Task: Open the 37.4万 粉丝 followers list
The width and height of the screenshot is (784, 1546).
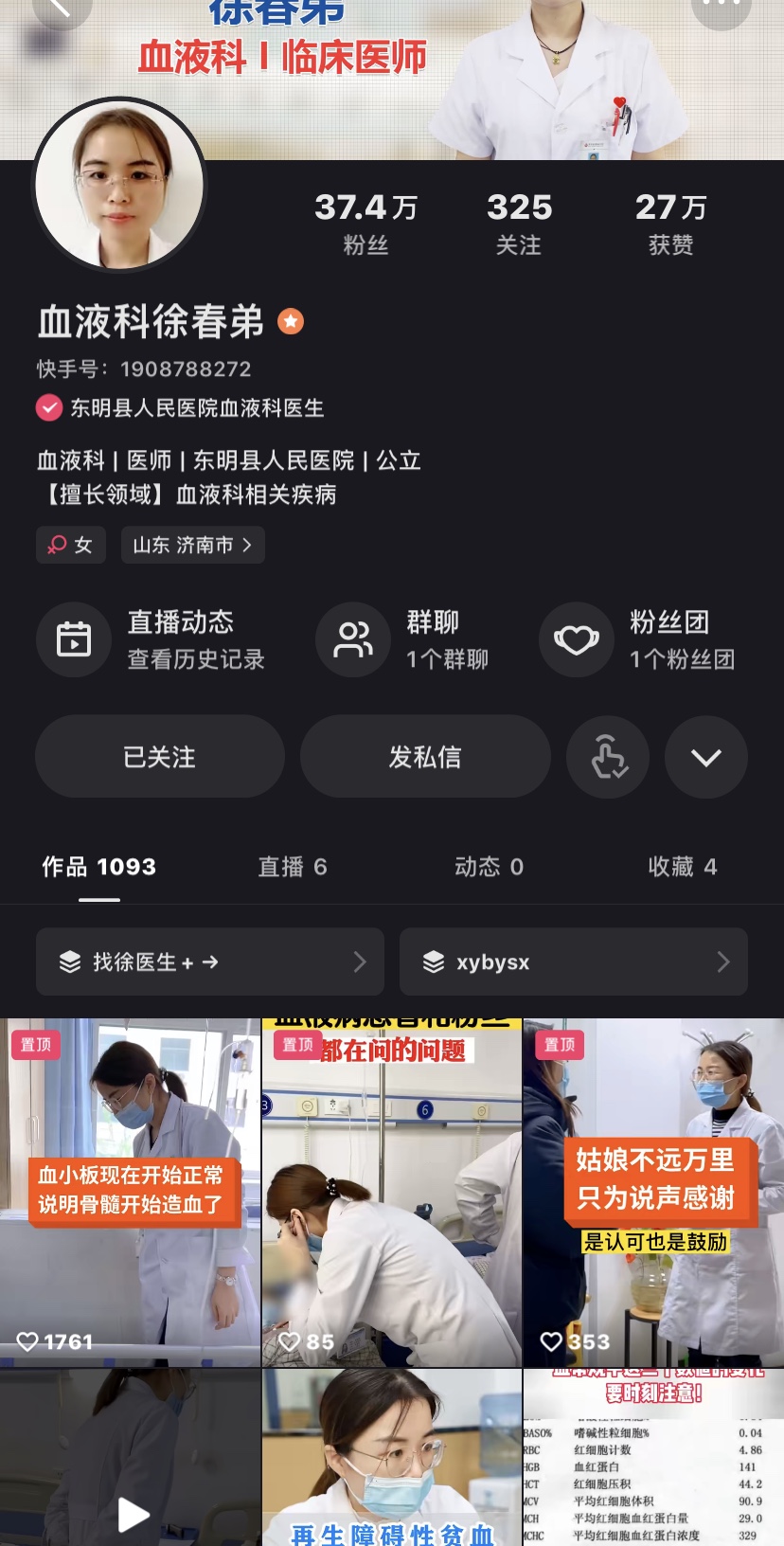Action: (x=365, y=224)
